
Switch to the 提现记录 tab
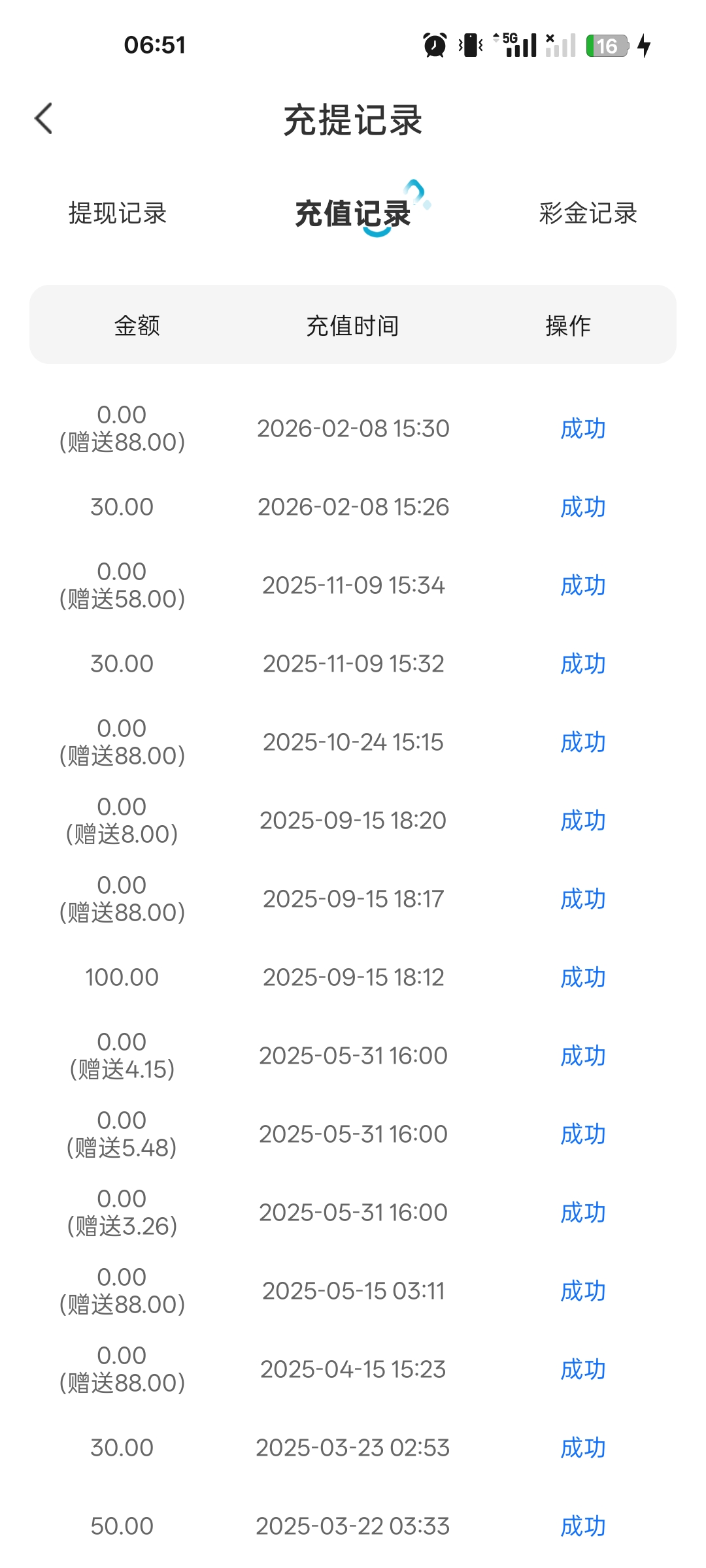click(118, 214)
